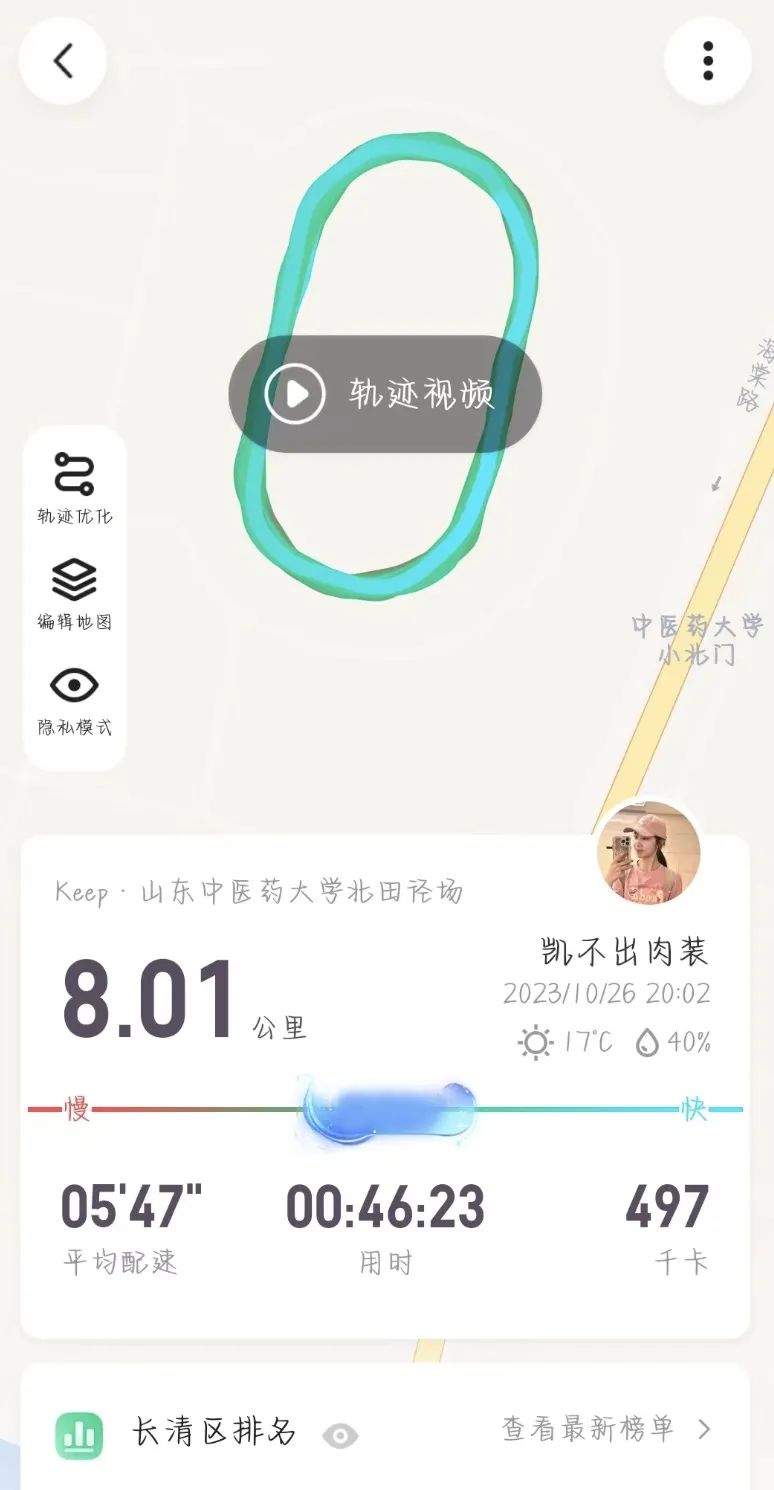Open the three-dot overflow menu
This screenshot has height=1490, width=774.
(707, 61)
